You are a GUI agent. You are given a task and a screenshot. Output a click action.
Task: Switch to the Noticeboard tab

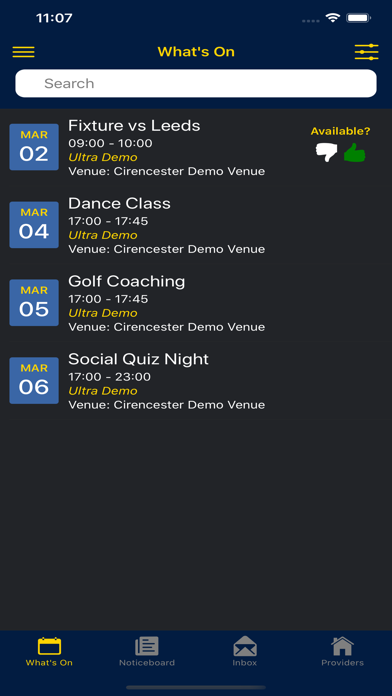pyautogui.click(x=147, y=652)
